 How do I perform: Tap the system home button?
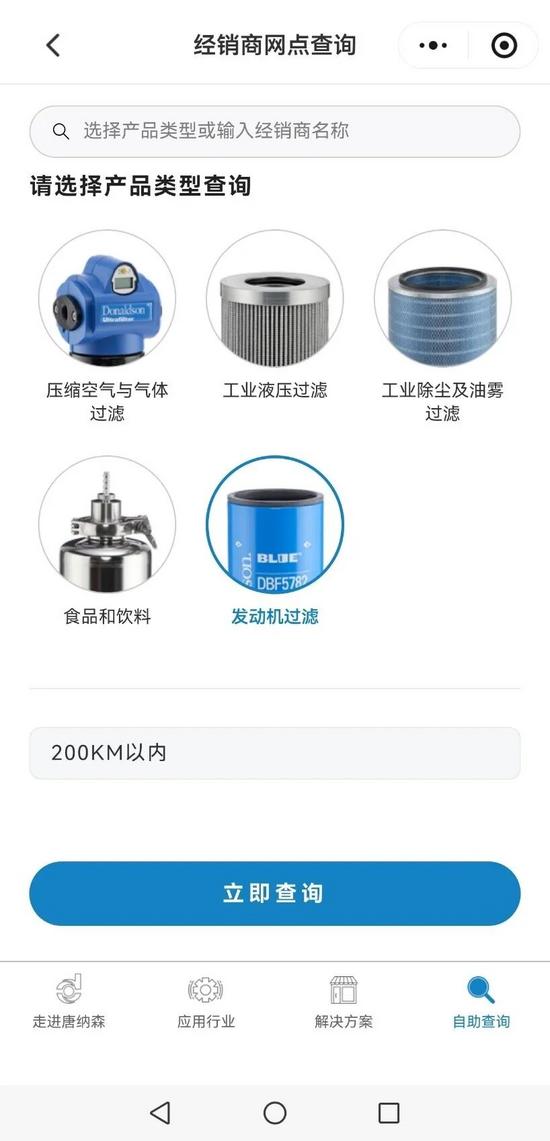(x=274, y=1113)
